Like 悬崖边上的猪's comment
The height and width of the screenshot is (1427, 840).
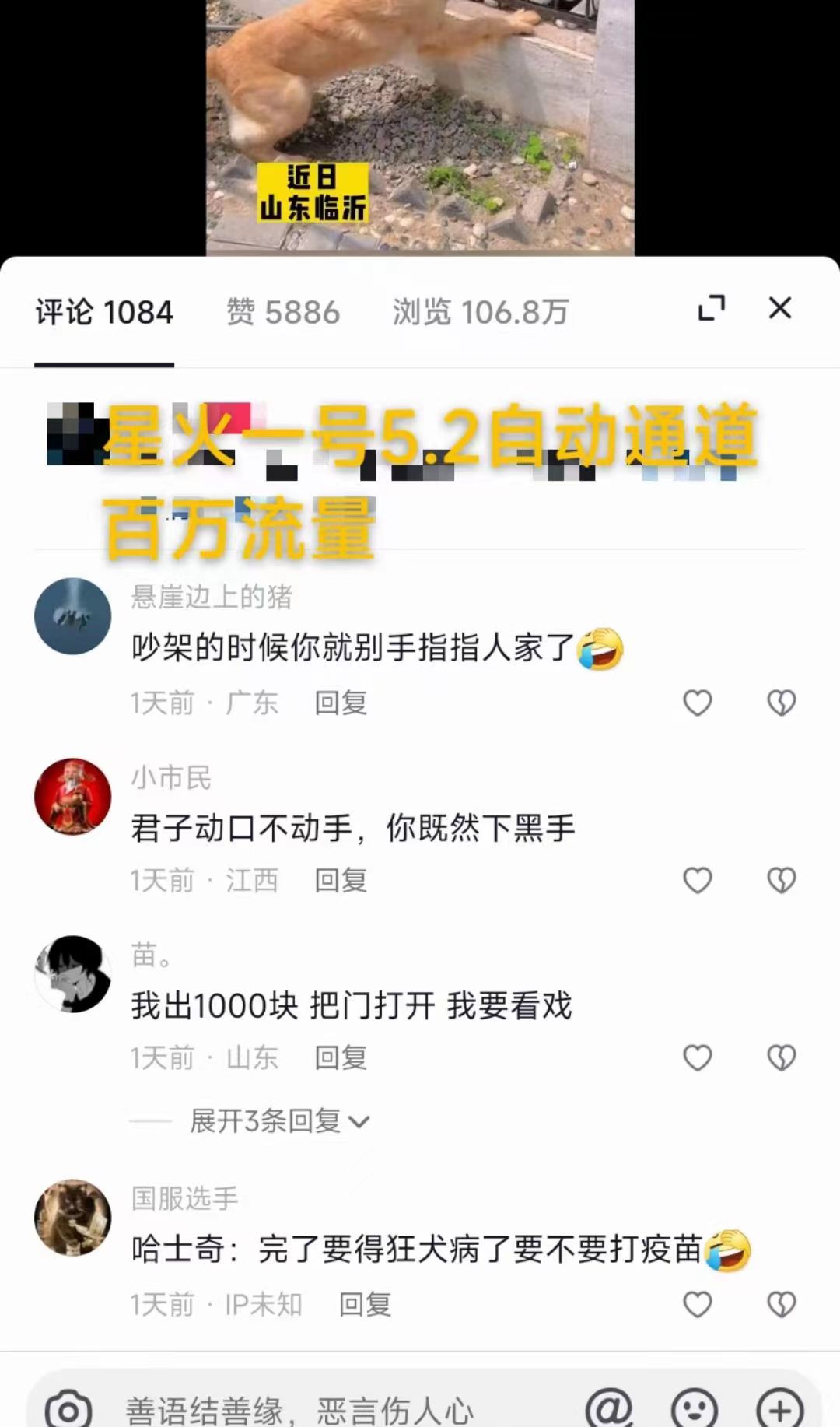[697, 703]
